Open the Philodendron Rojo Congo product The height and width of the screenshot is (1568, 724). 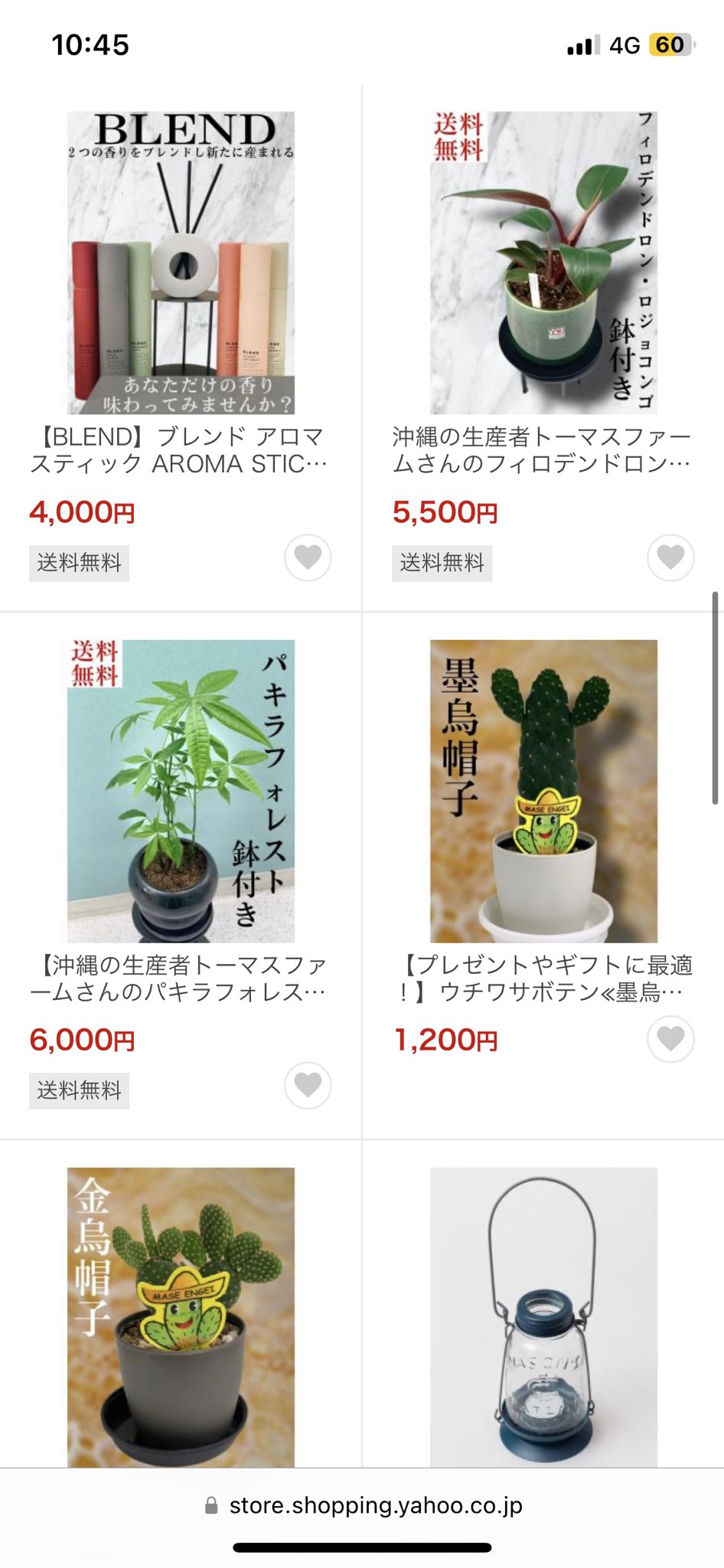click(x=543, y=263)
